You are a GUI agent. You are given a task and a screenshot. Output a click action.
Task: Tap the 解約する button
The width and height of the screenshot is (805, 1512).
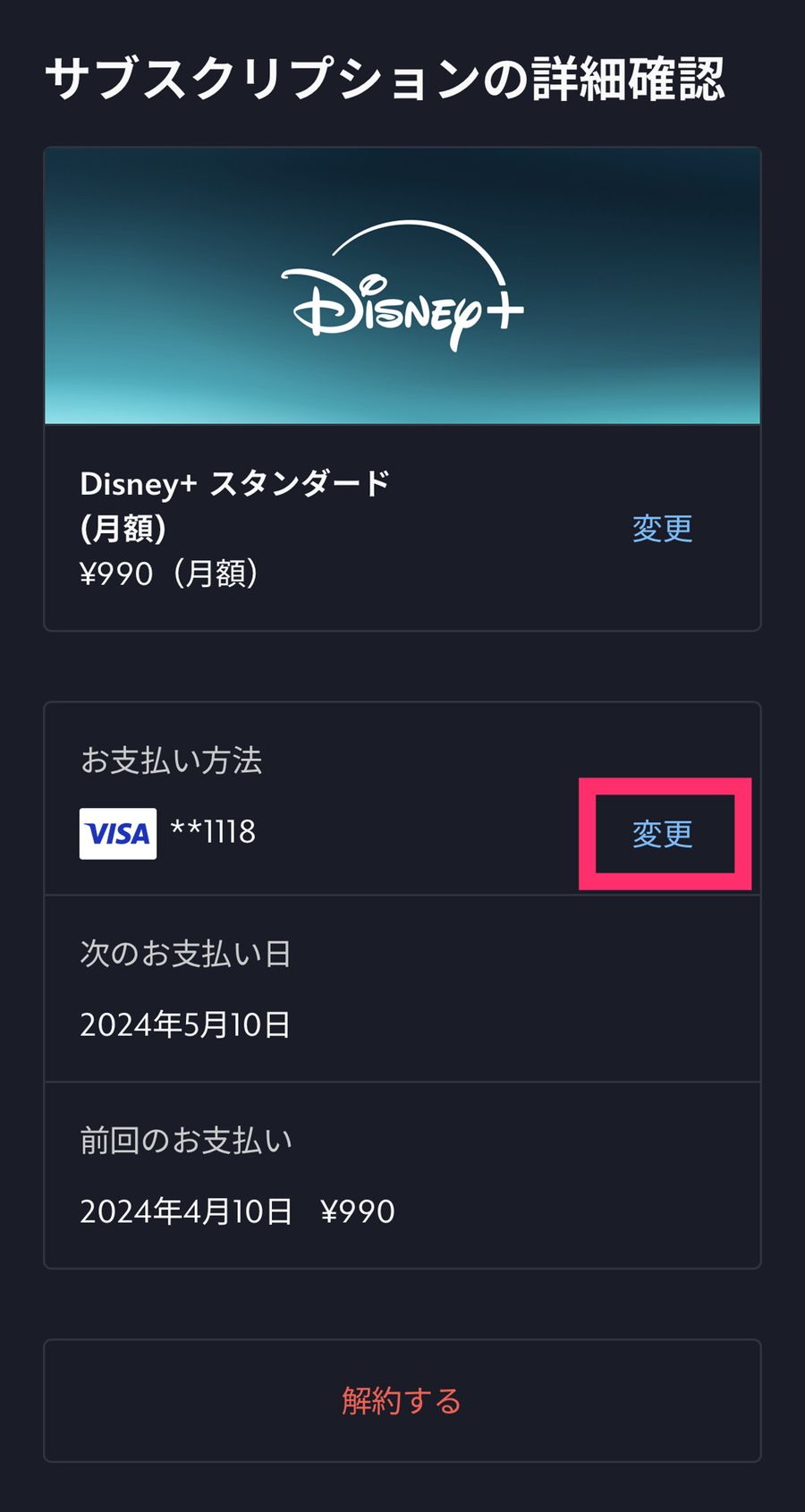[x=402, y=1400]
